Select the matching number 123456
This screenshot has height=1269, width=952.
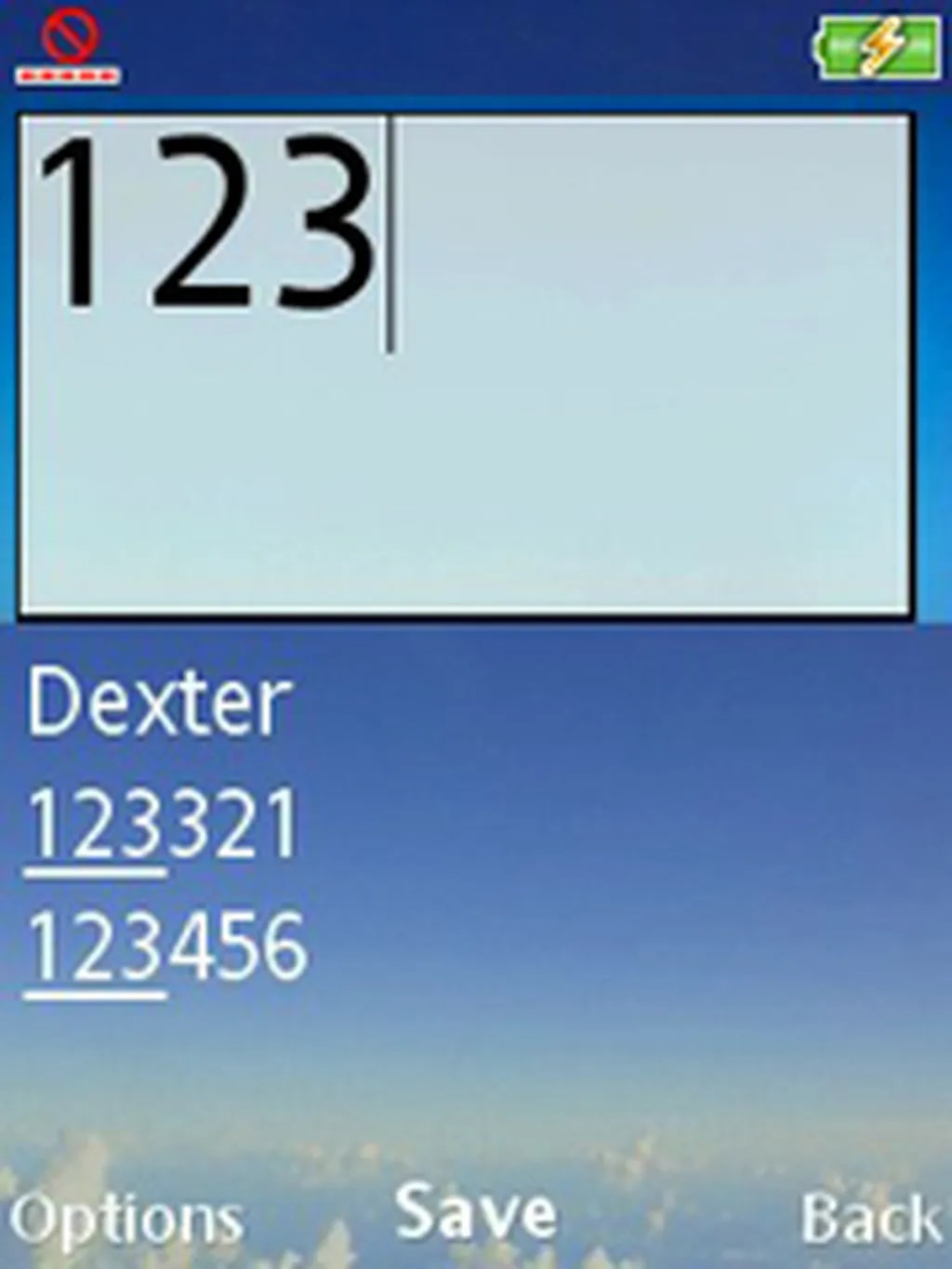click(167, 946)
